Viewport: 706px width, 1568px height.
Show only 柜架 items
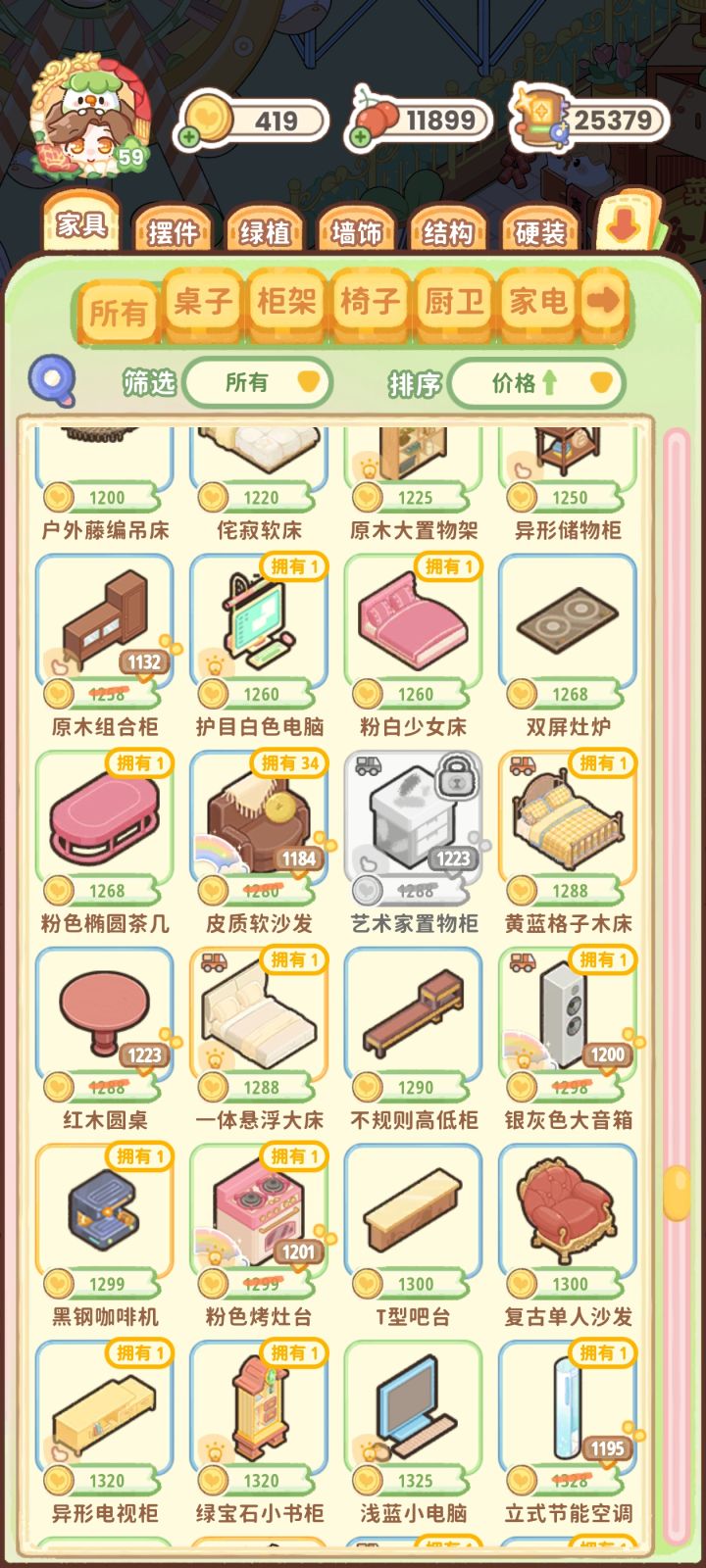click(286, 301)
